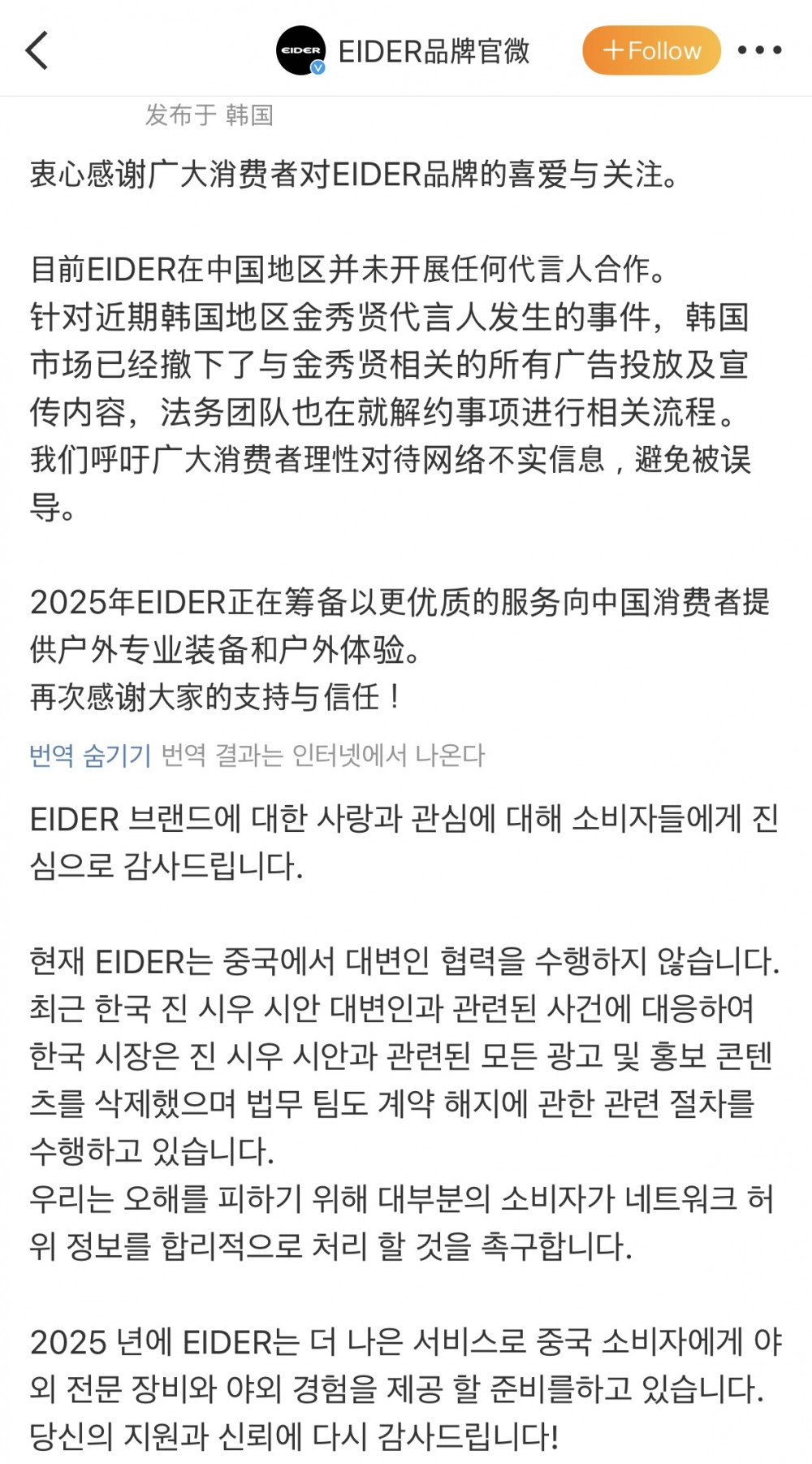Open EIDER品牌官微 profile avatar
Image resolution: width=812 pixels, height=1464 pixels.
300,50
